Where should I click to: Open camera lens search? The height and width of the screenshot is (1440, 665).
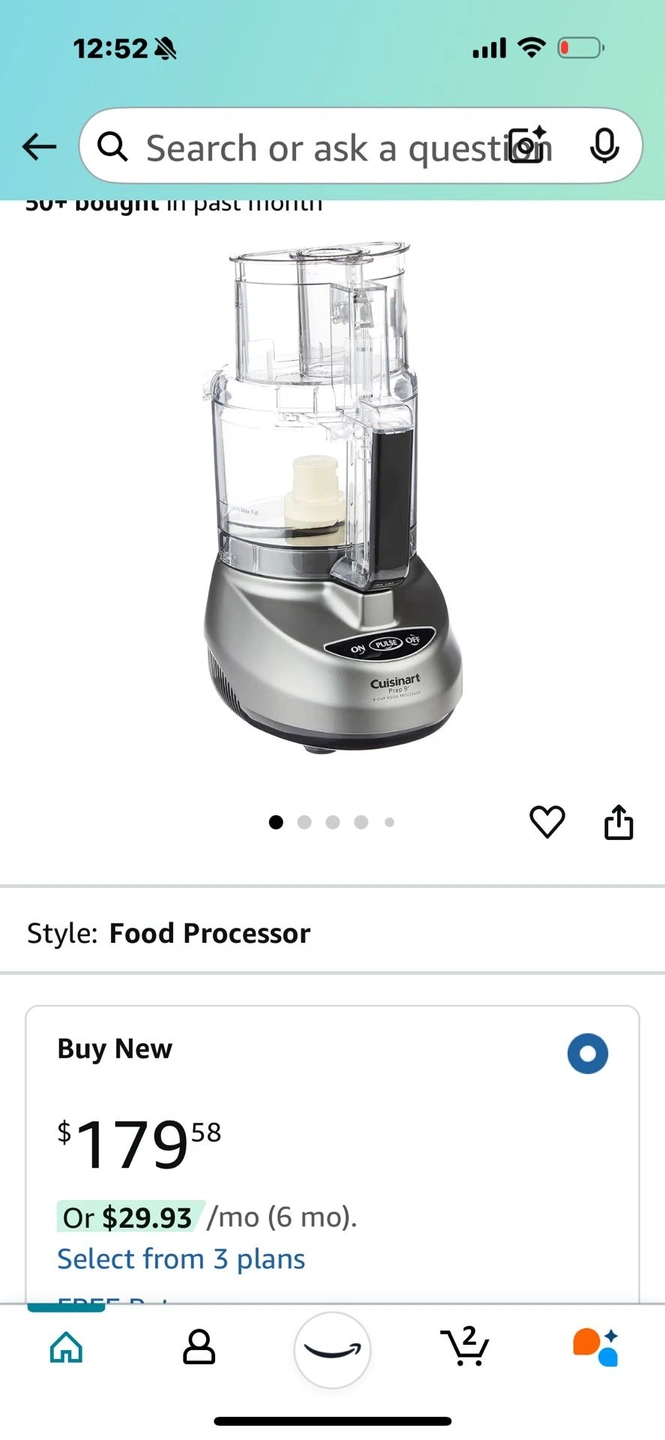pyautogui.click(x=527, y=146)
